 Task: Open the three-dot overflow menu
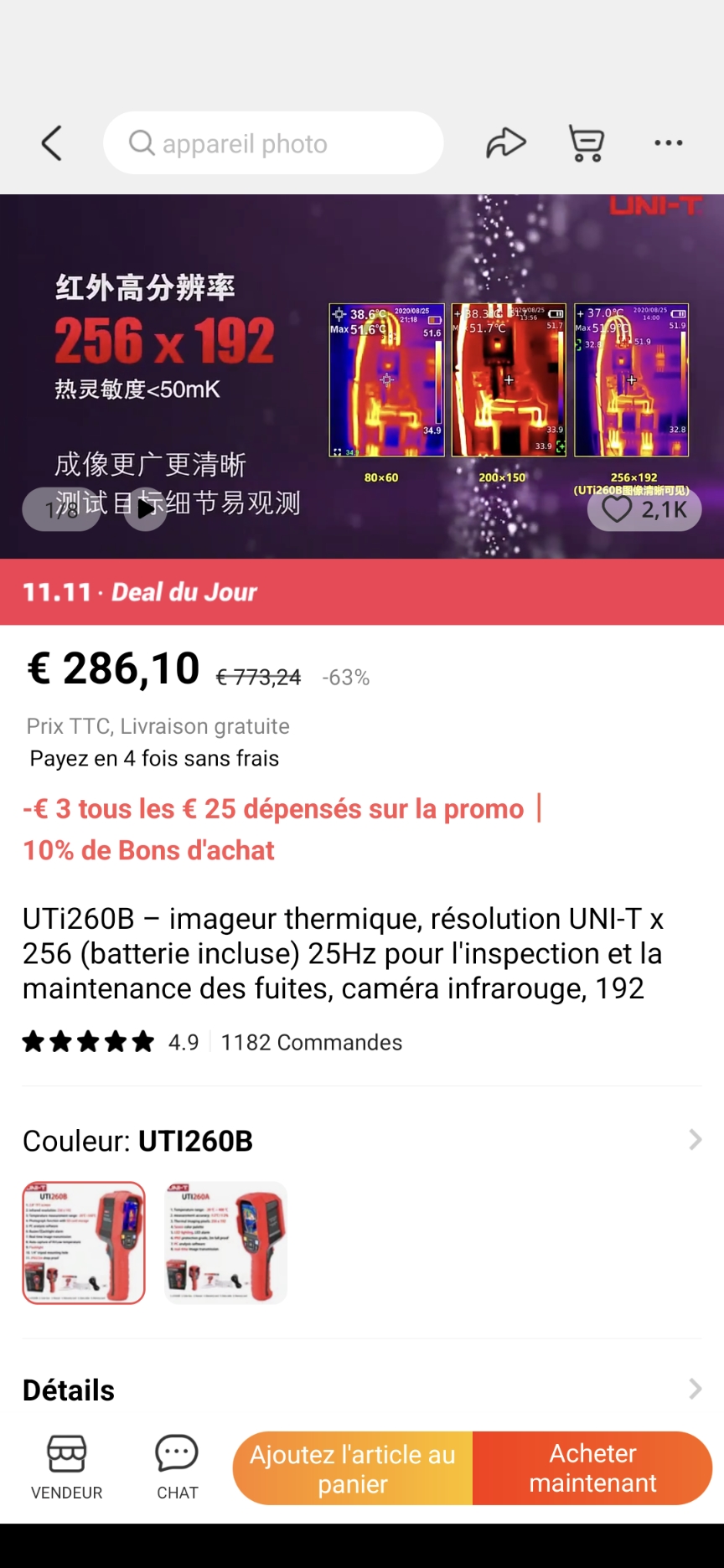pyautogui.click(x=668, y=143)
